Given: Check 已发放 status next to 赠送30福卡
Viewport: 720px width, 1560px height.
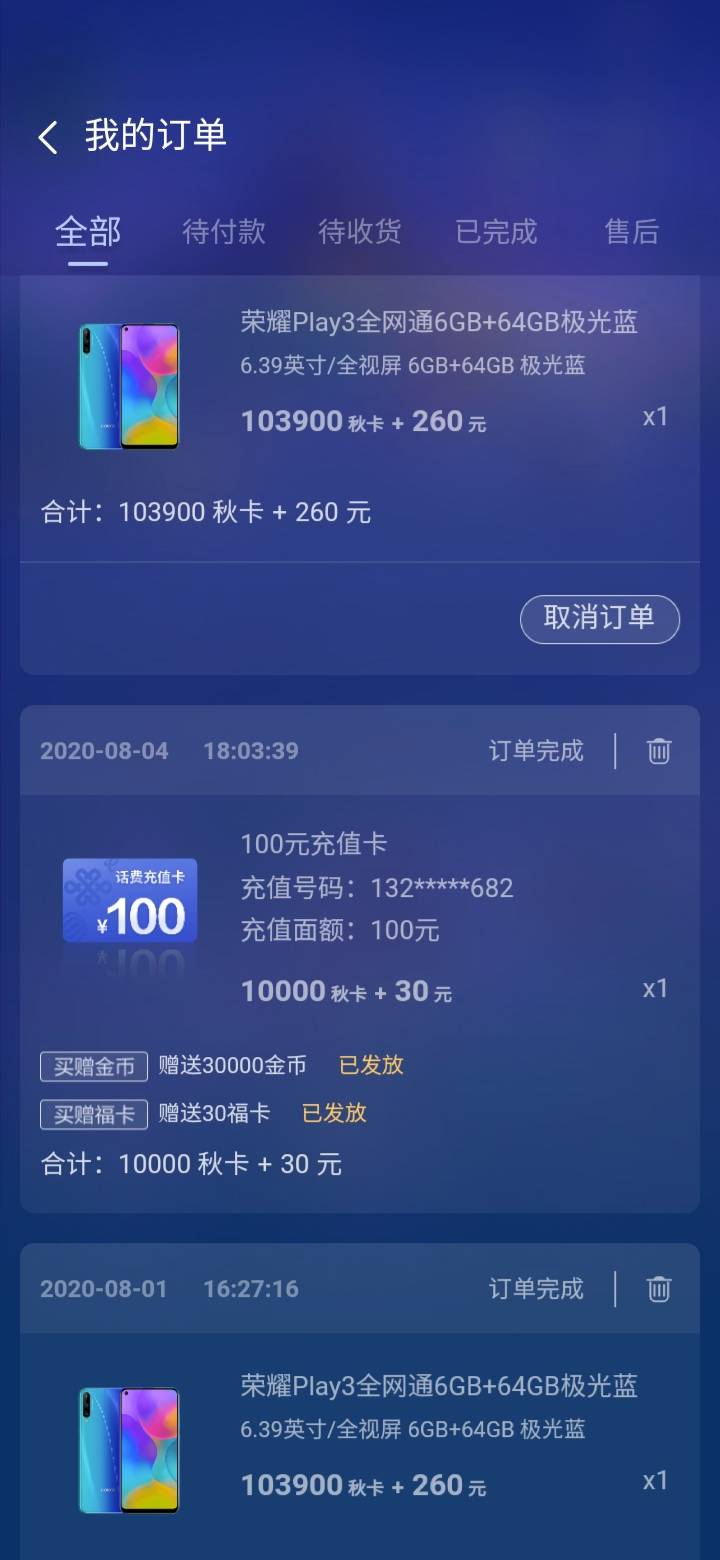Looking at the screenshot, I should click(332, 1114).
